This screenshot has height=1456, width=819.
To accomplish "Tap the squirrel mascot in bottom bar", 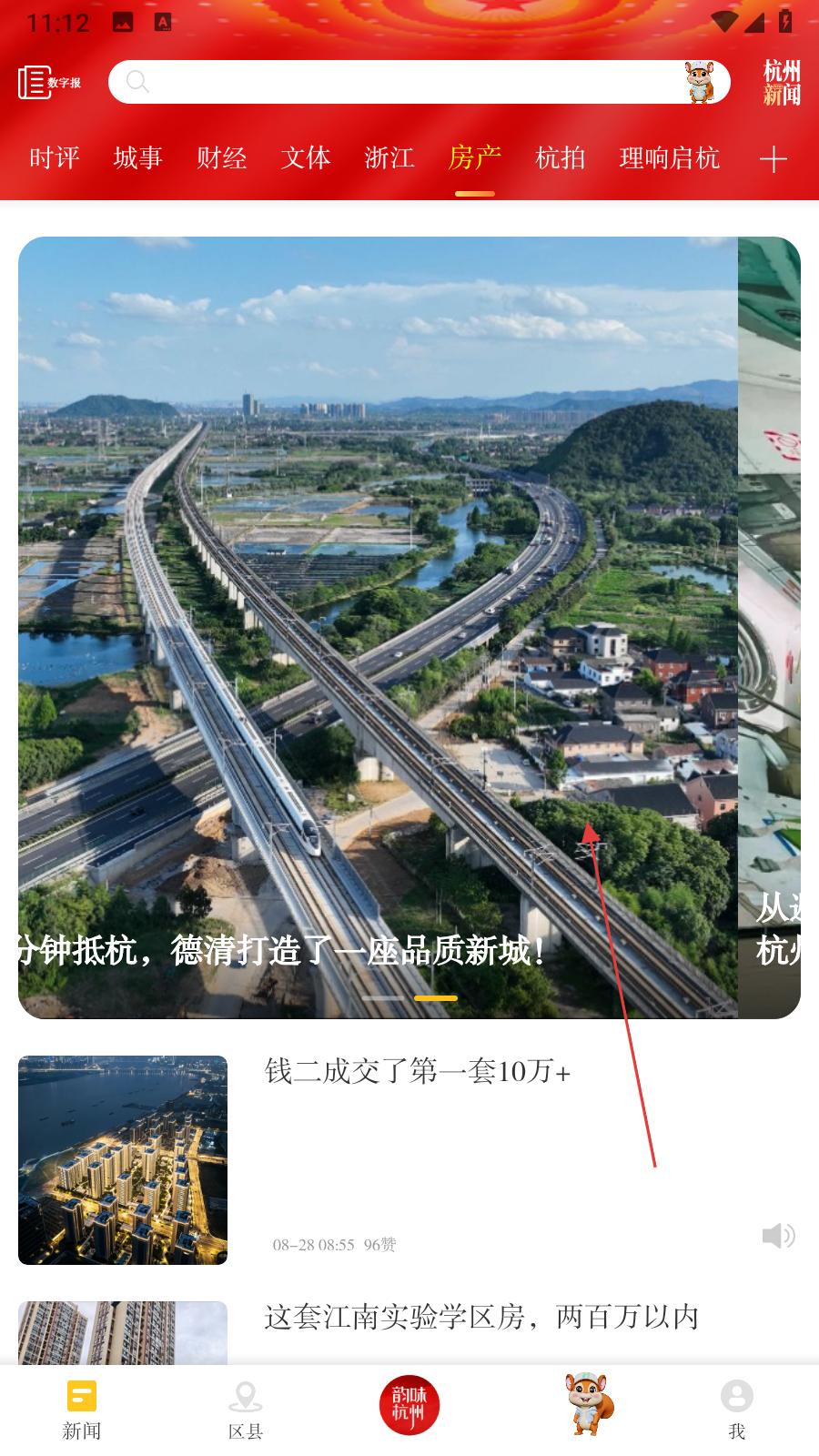I will coord(588,1404).
